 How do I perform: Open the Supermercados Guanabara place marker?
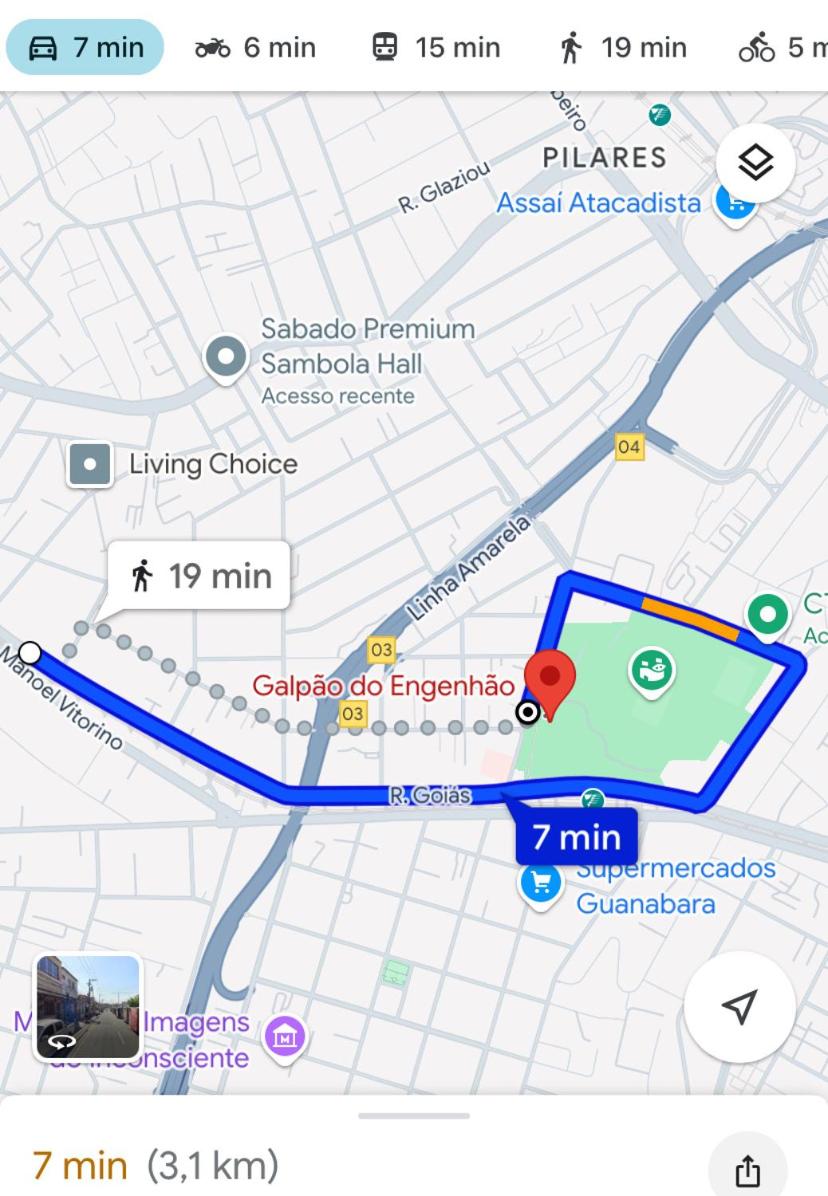point(541,882)
